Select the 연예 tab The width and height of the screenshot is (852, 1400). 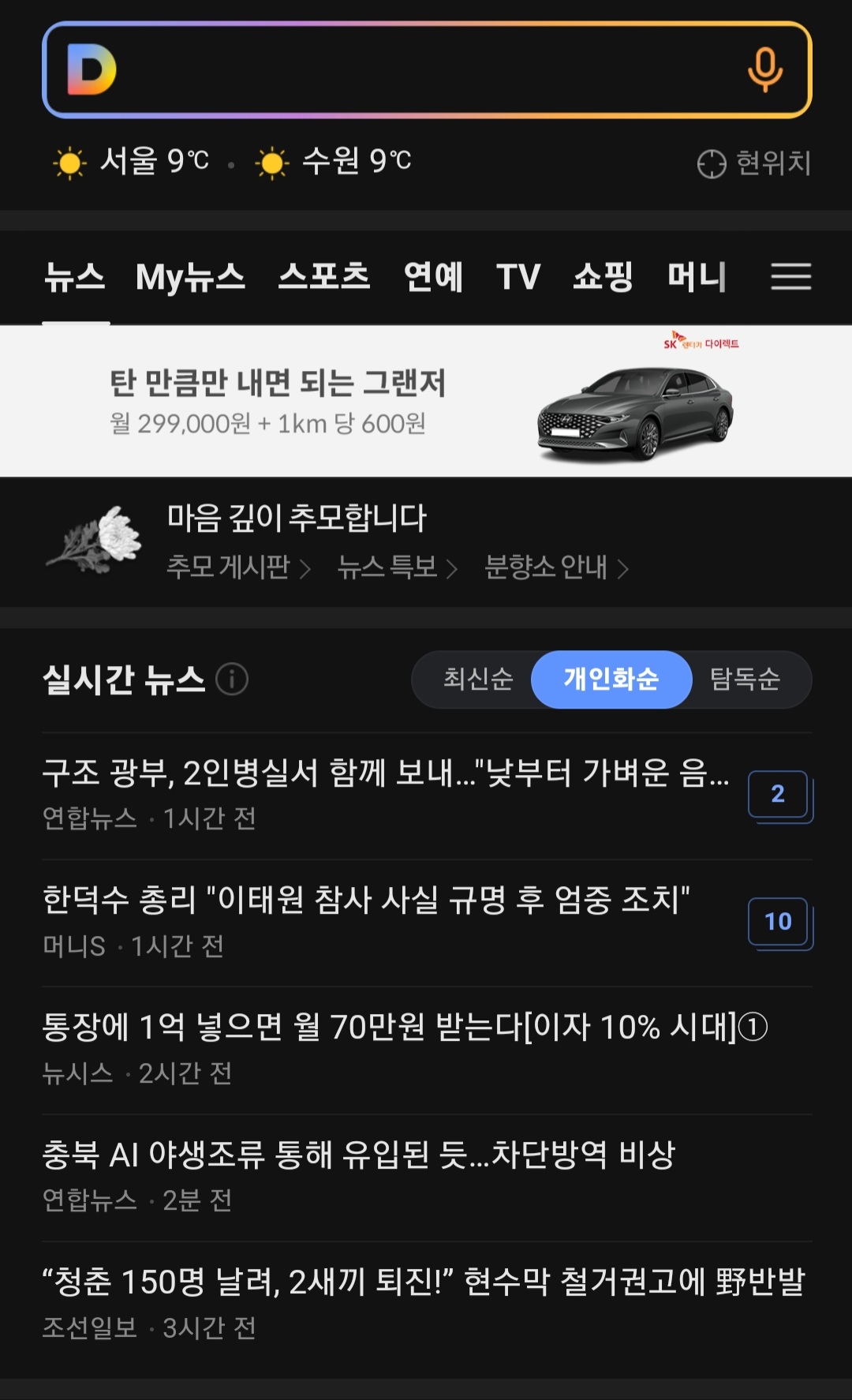[433, 277]
